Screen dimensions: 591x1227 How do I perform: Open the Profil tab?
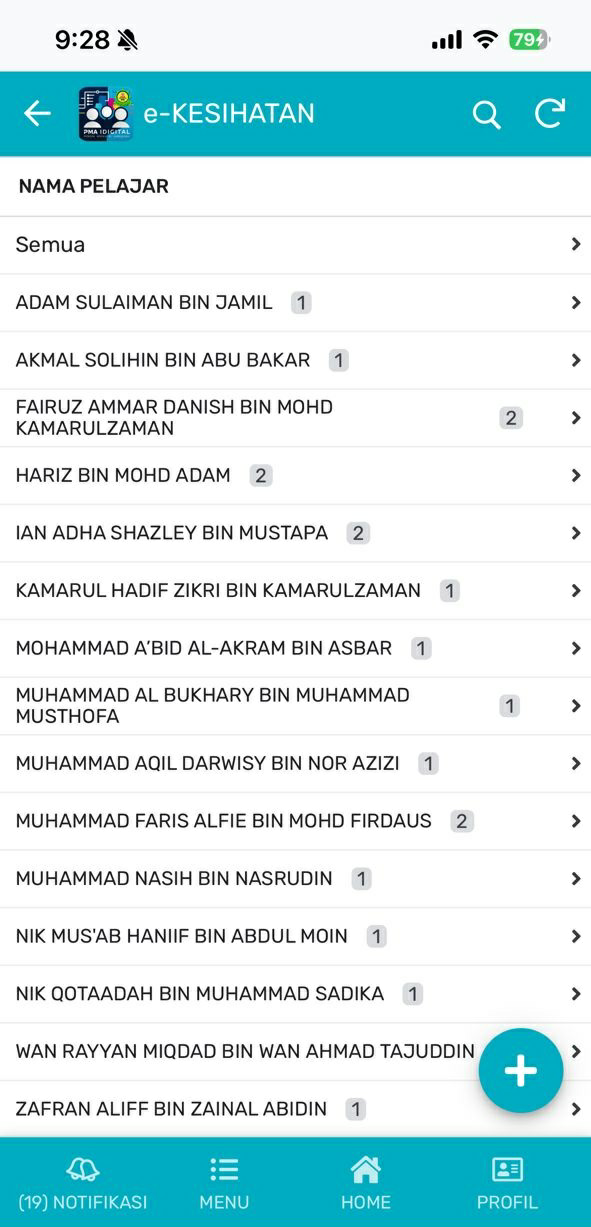pos(508,1184)
